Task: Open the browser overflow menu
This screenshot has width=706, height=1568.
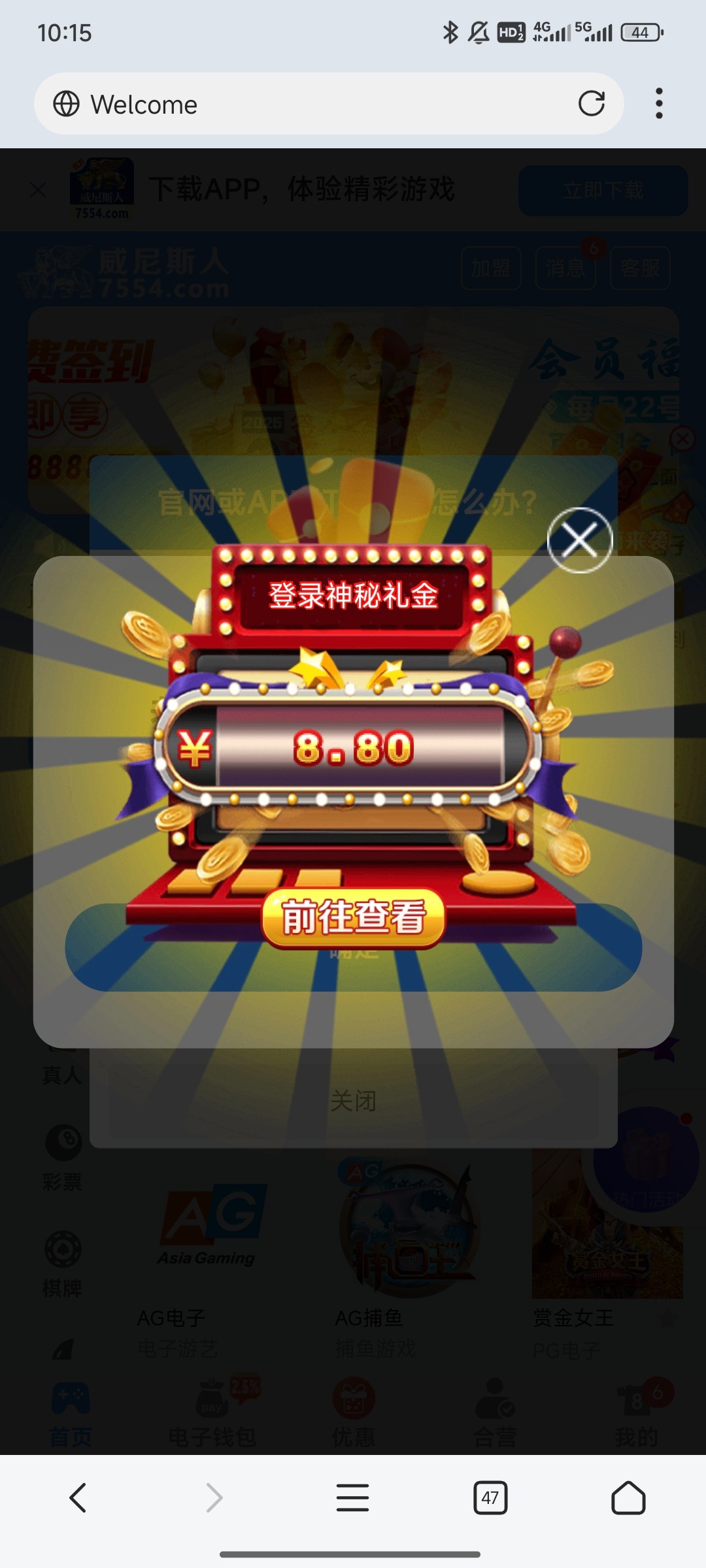Action: tap(659, 104)
